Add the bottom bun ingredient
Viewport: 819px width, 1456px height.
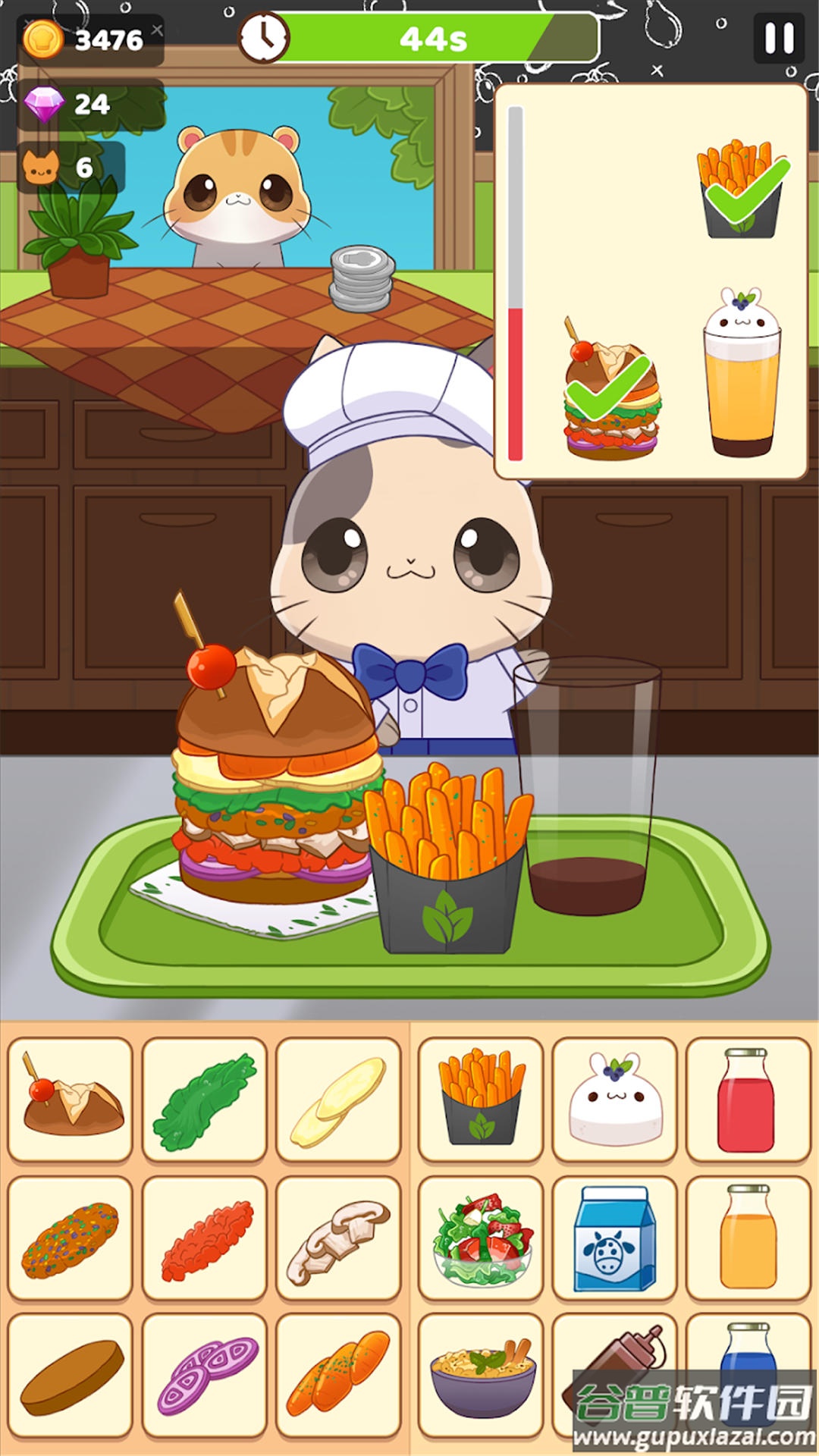tap(71, 1376)
